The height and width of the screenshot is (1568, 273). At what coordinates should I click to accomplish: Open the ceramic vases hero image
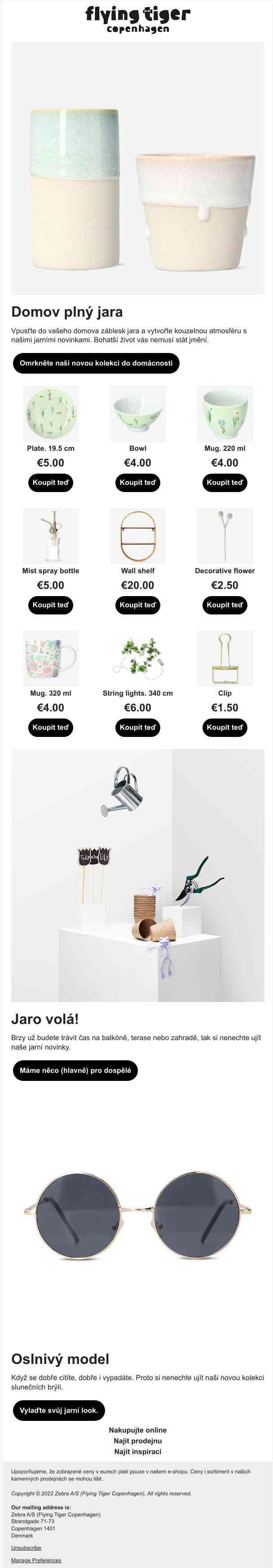(138, 169)
